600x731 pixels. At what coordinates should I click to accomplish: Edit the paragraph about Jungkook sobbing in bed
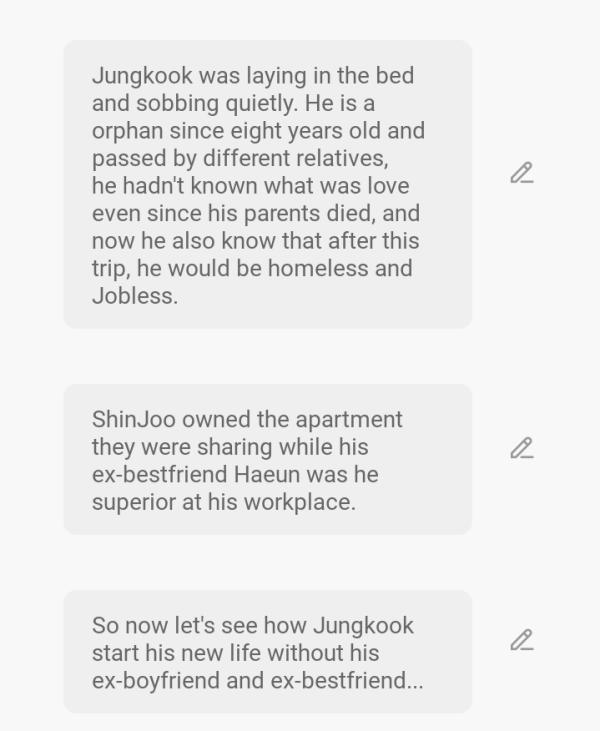(521, 173)
